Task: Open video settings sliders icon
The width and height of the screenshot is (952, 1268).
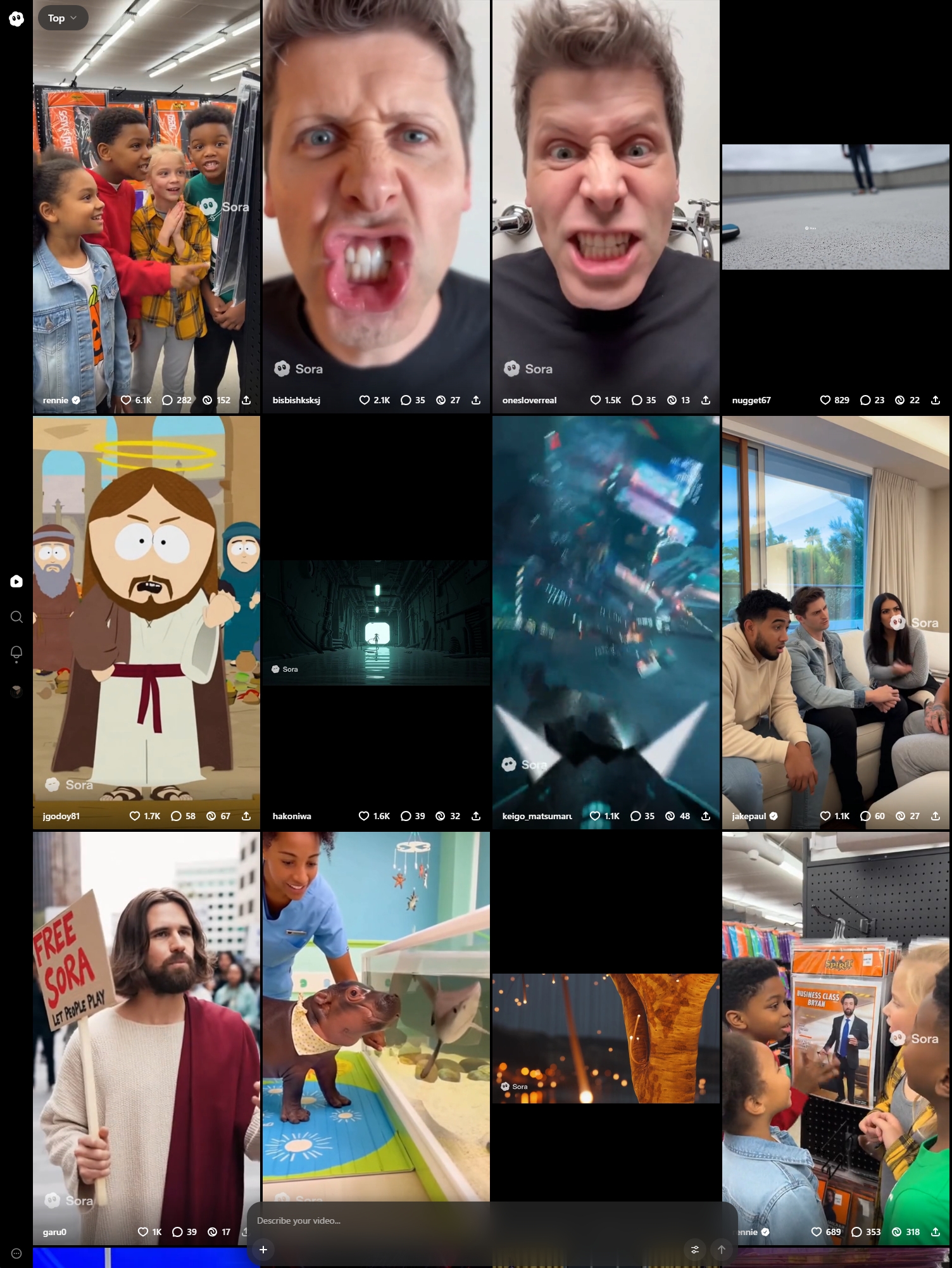Action: pyautogui.click(x=695, y=1249)
